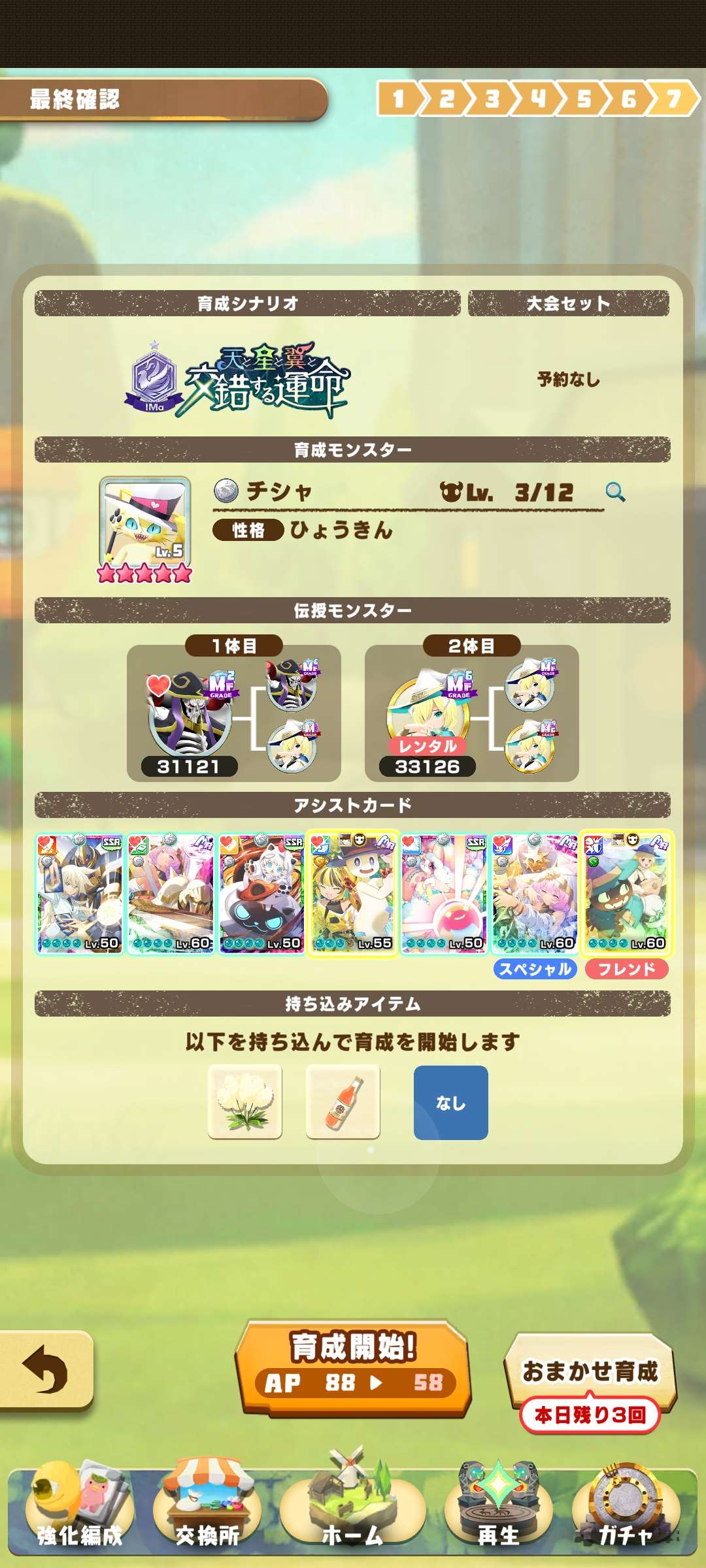706x1568 pixels.
Task: Tap the empty なし item slot
Action: [x=450, y=1102]
